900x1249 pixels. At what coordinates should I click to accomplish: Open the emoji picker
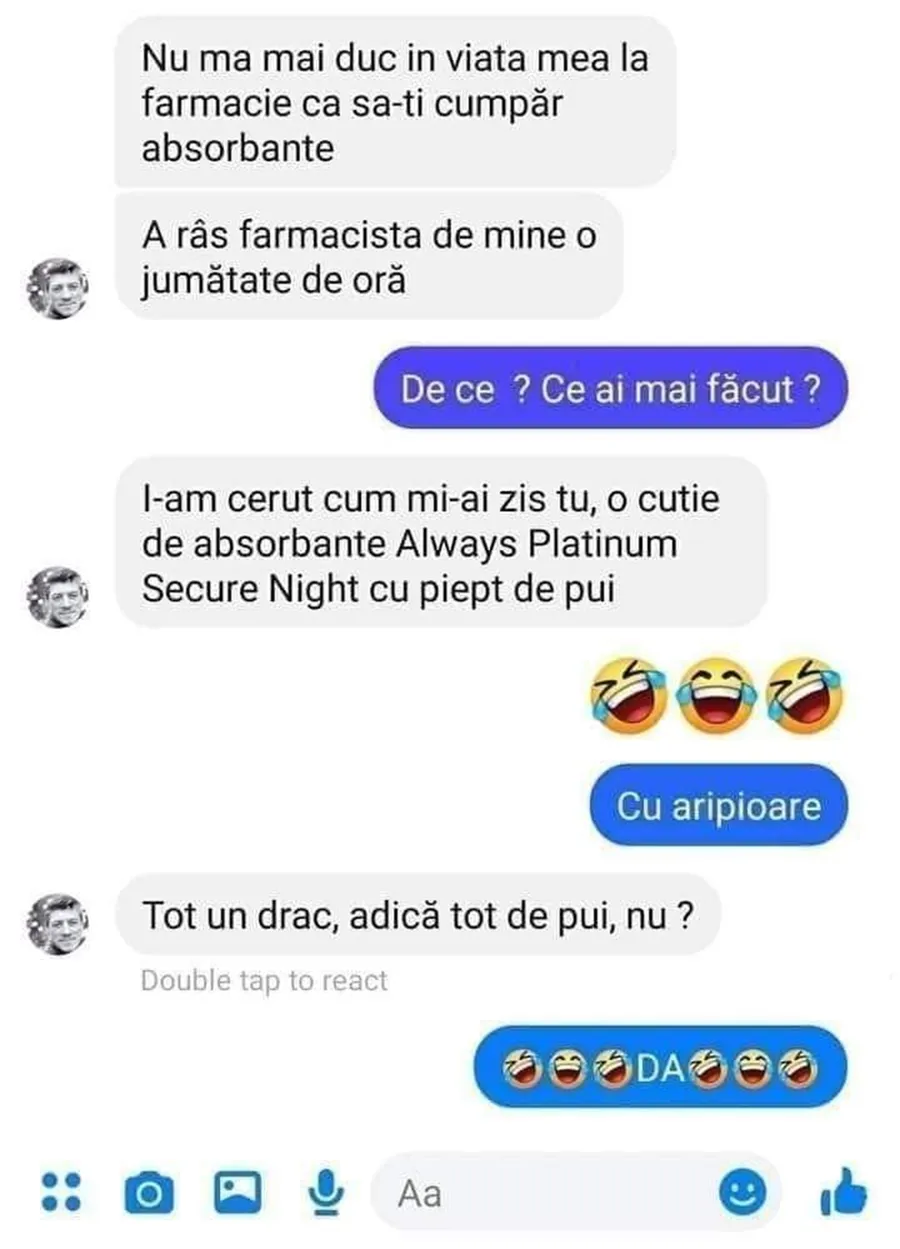tap(742, 1191)
